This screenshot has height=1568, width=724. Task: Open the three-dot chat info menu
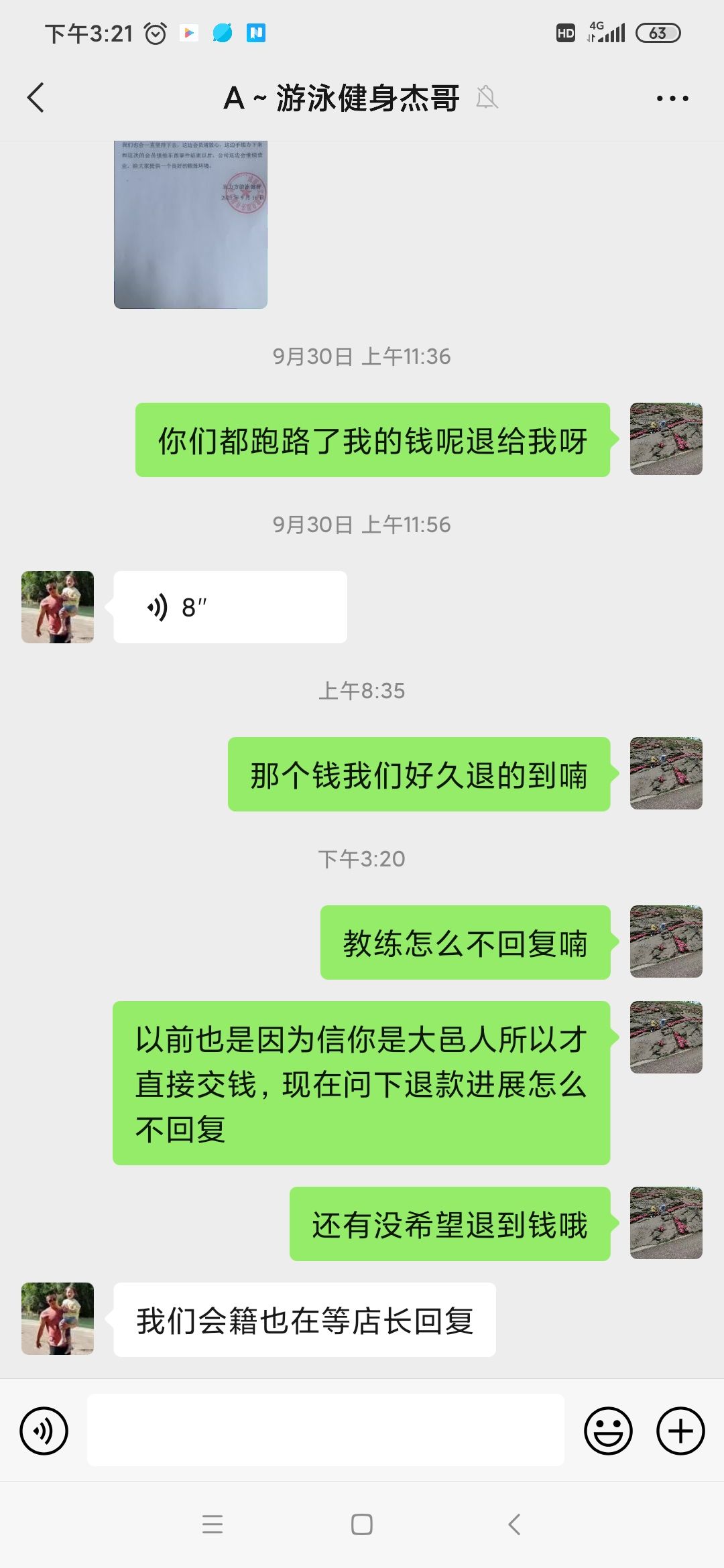pyautogui.click(x=672, y=99)
